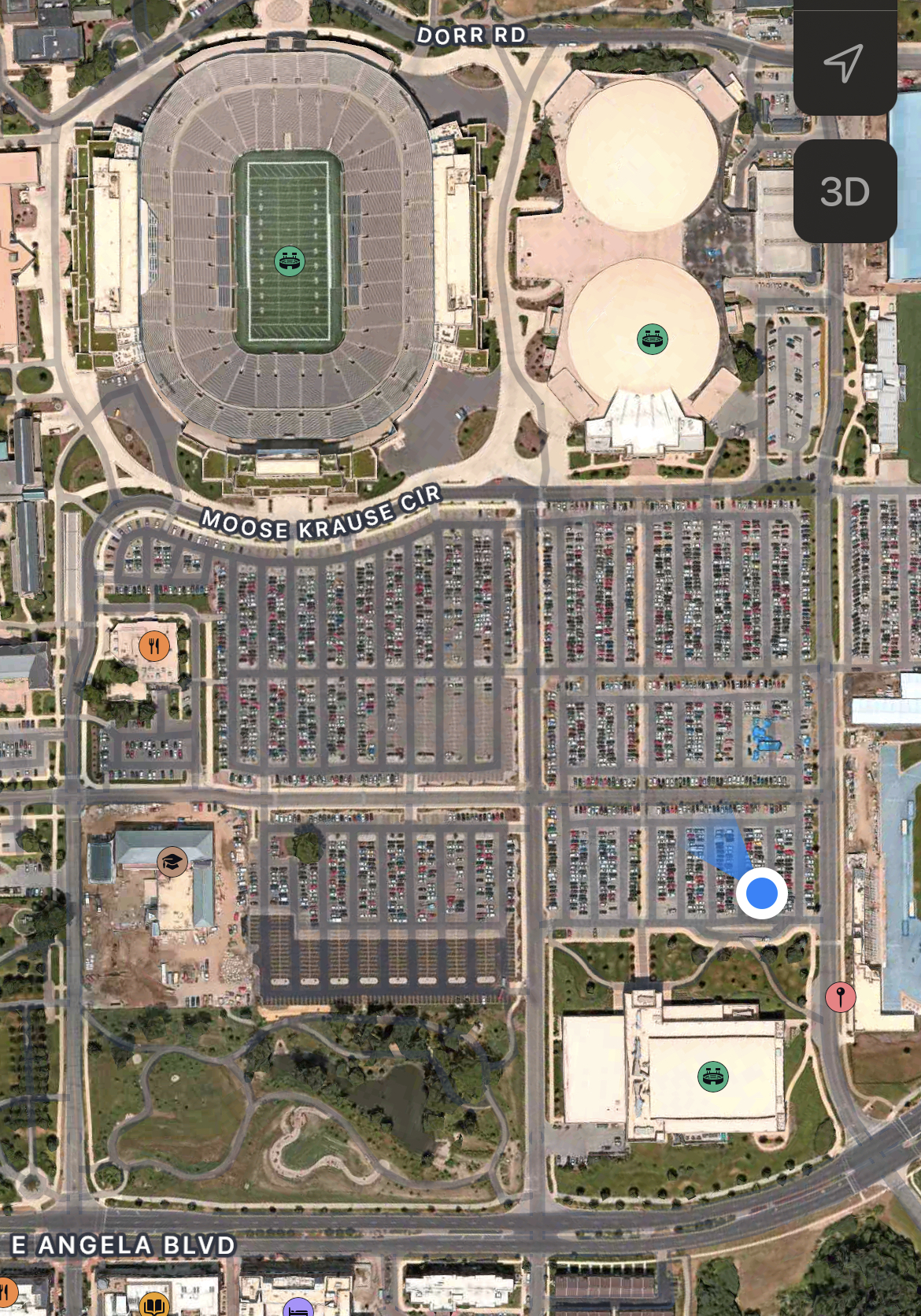Viewport: 921px width, 1316px height.
Task: Tap the blue current location dot
Action: pyautogui.click(x=761, y=893)
